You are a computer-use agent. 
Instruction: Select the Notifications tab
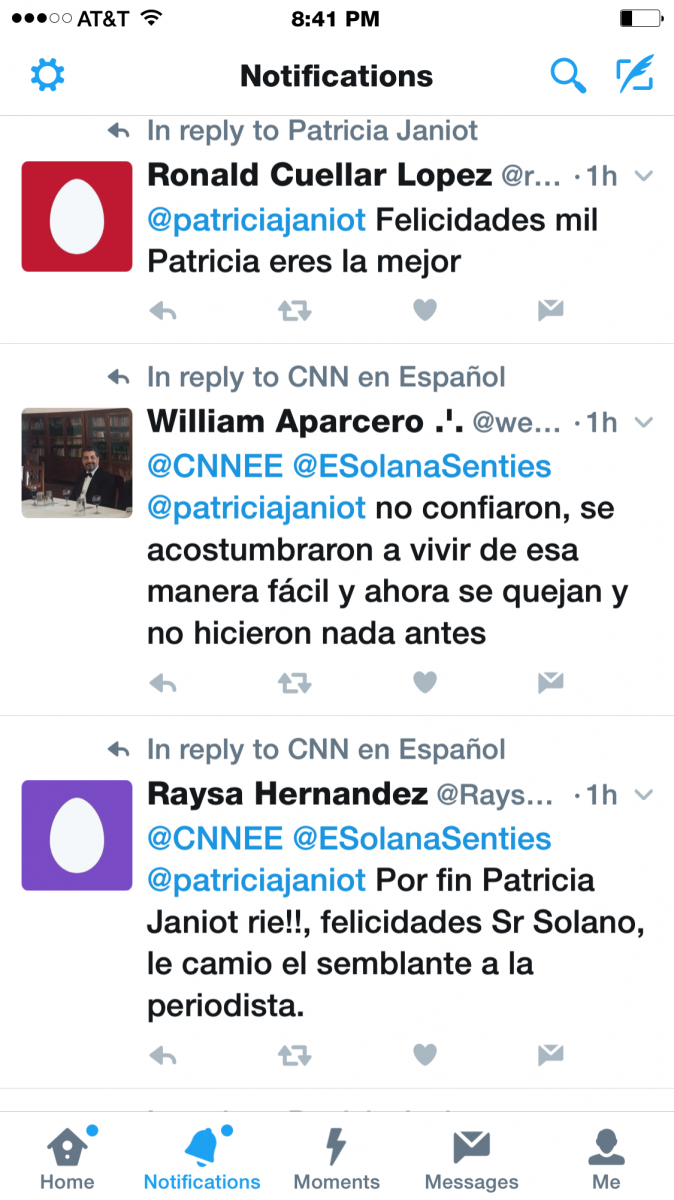point(202,1158)
